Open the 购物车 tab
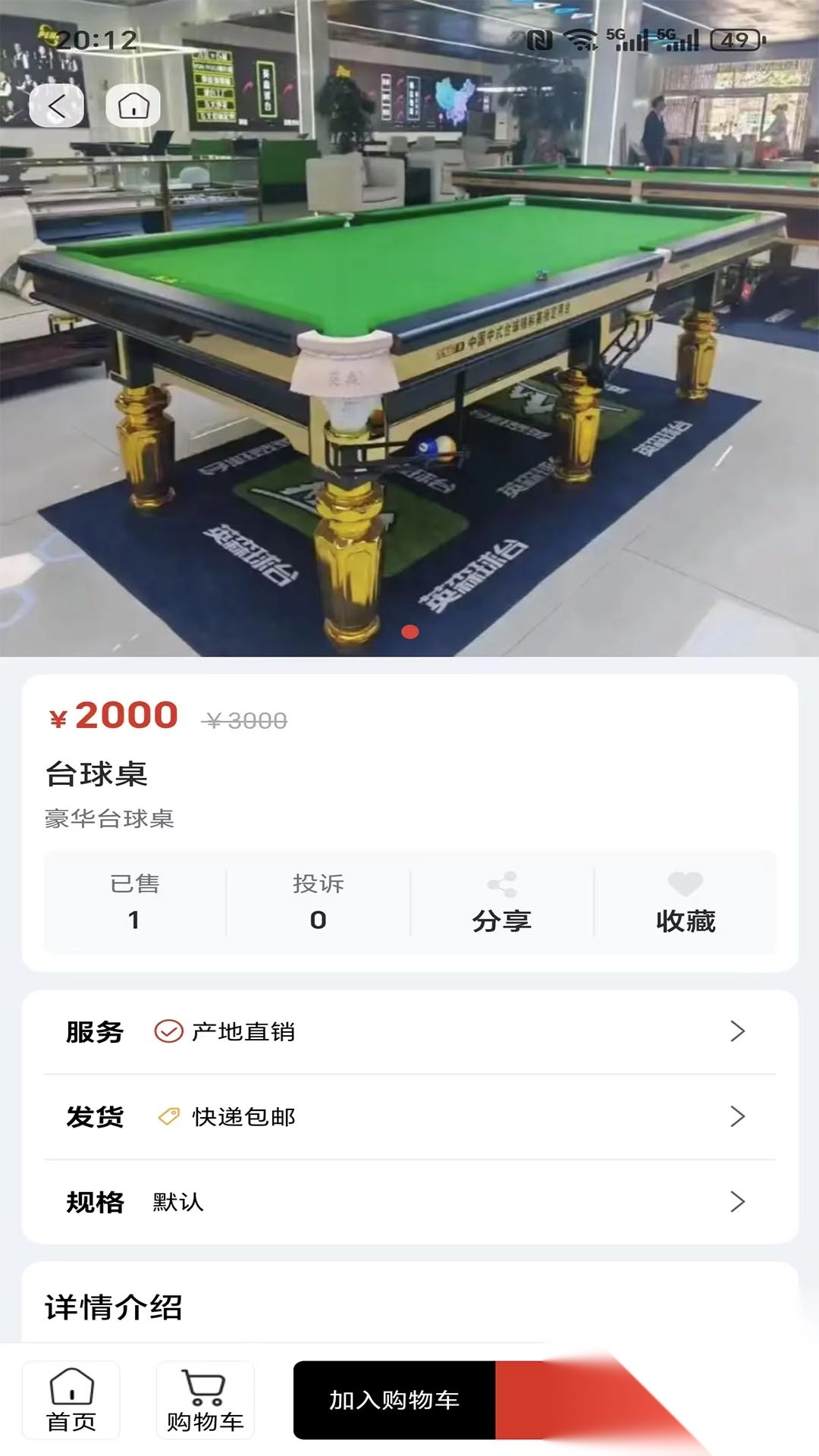 coord(203,1399)
